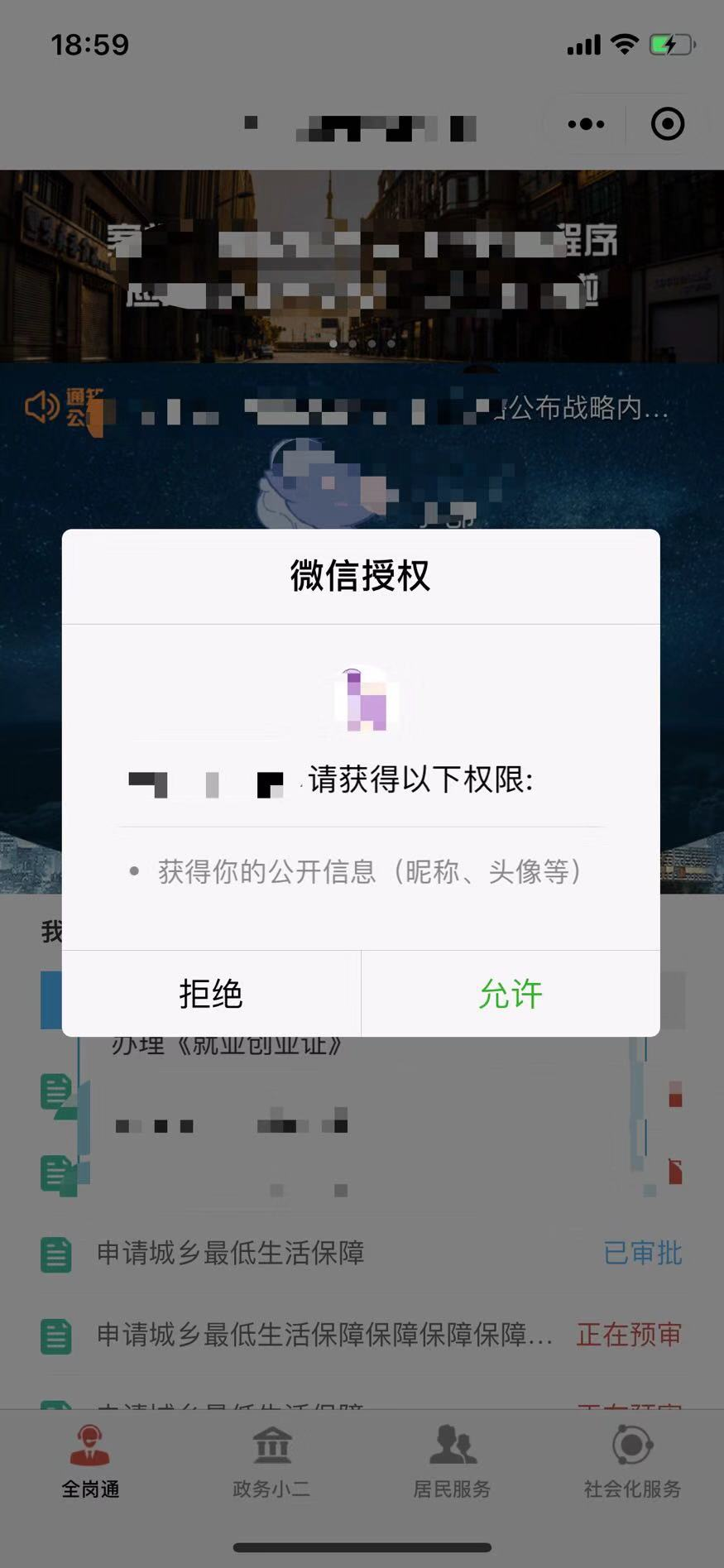Tap 拒绝 to deny the authorization

(x=211, y=994)
